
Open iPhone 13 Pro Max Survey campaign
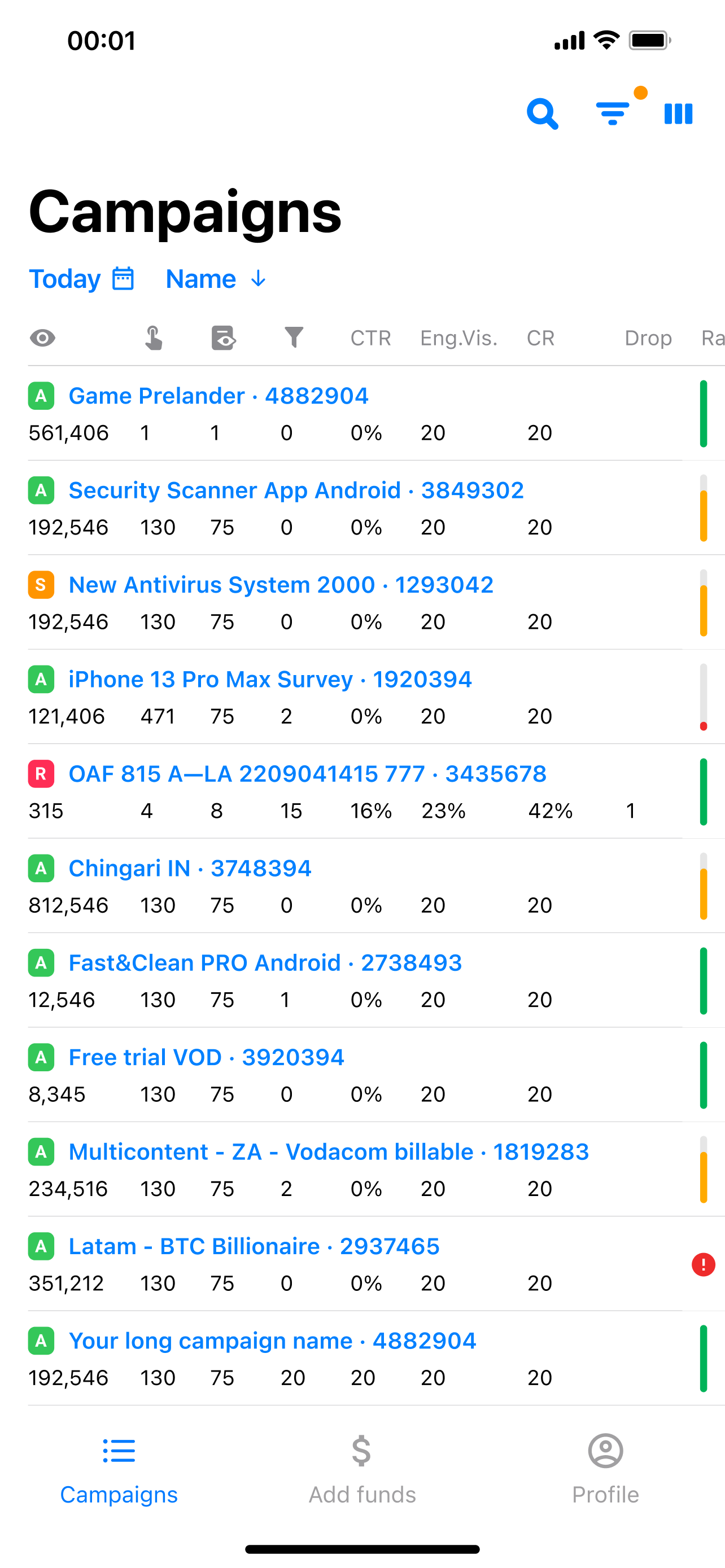point(270,680)
